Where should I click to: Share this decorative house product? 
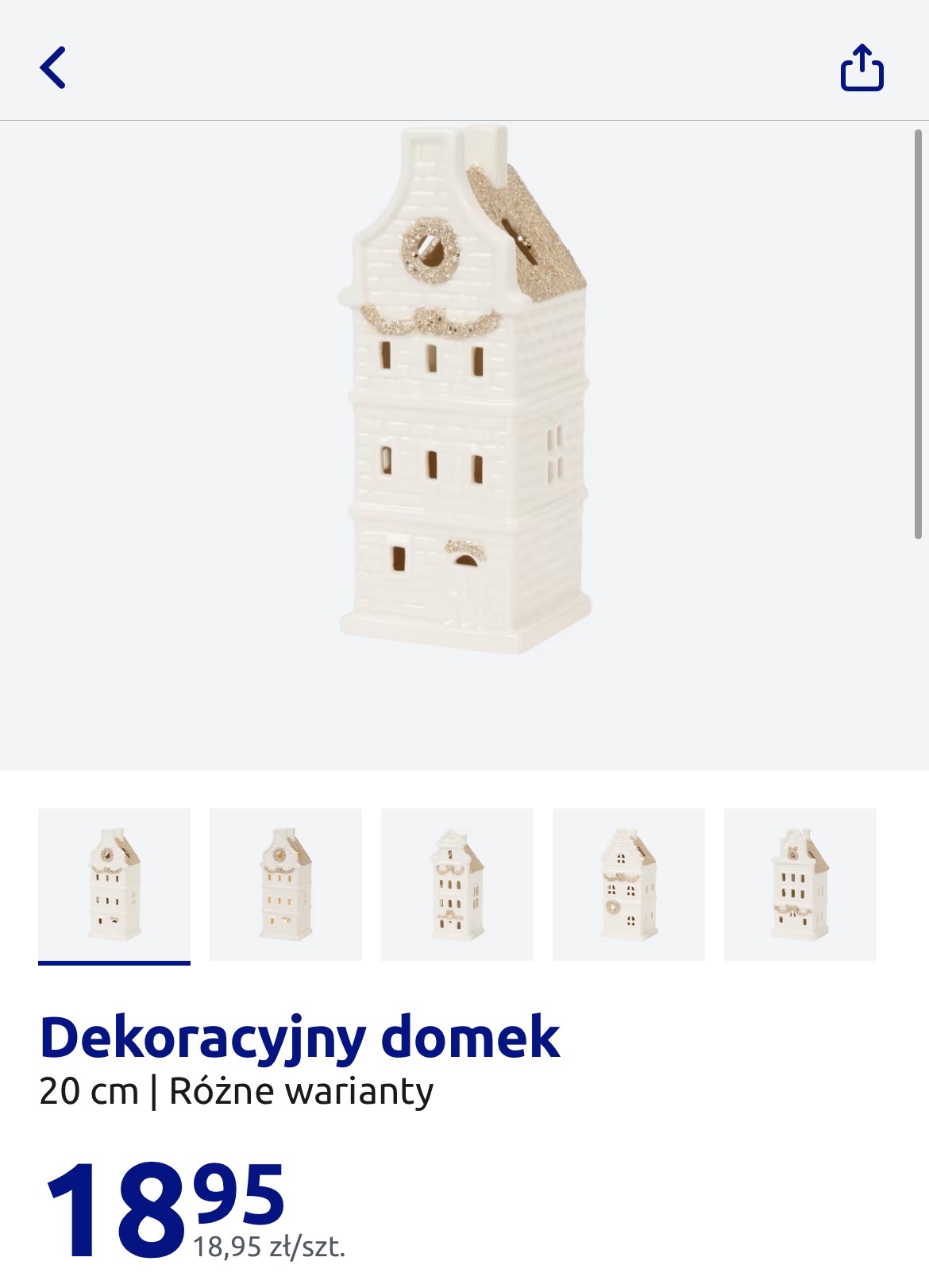862,68
